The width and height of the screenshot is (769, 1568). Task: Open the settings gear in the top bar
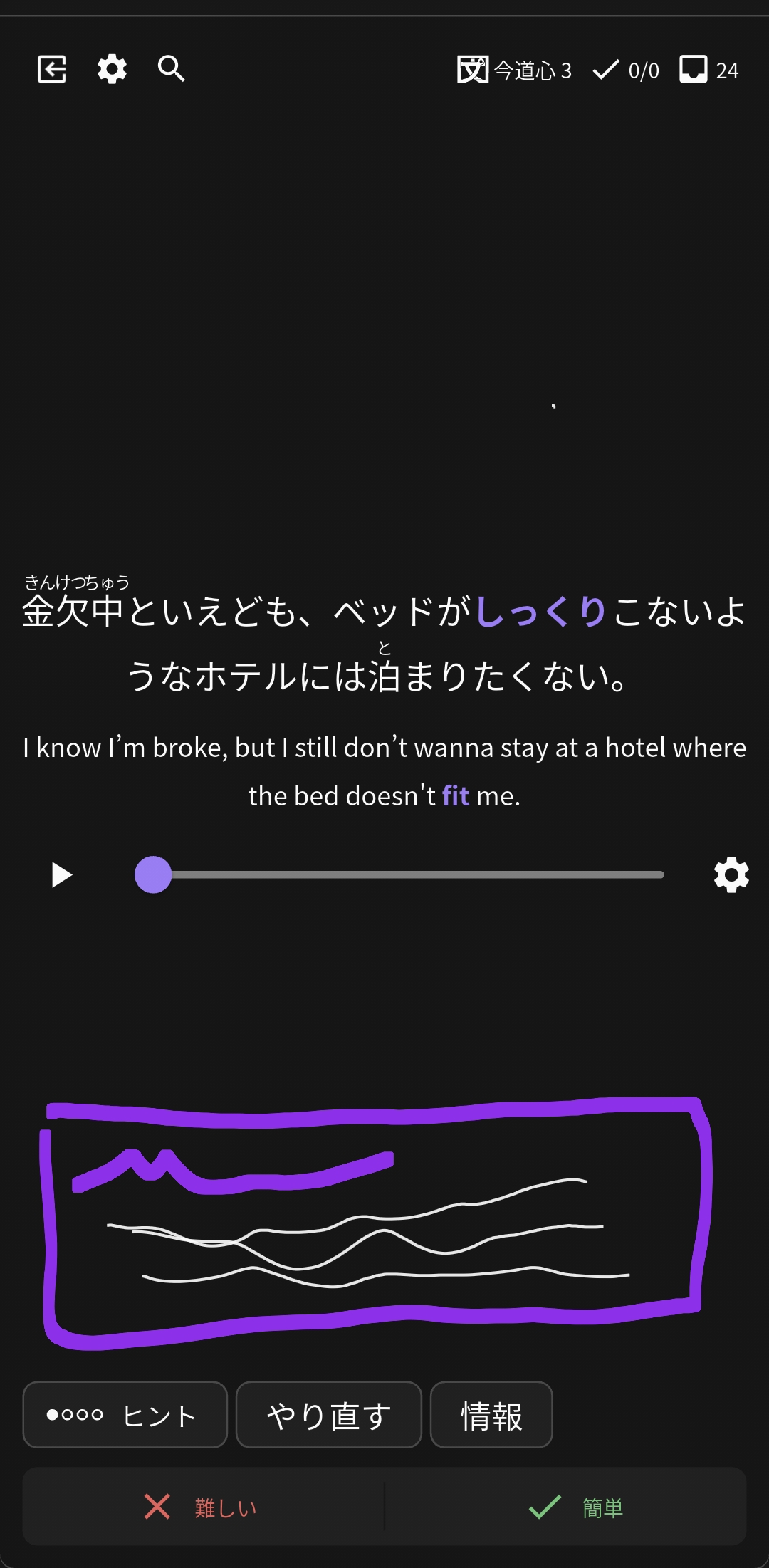(112, 69)
